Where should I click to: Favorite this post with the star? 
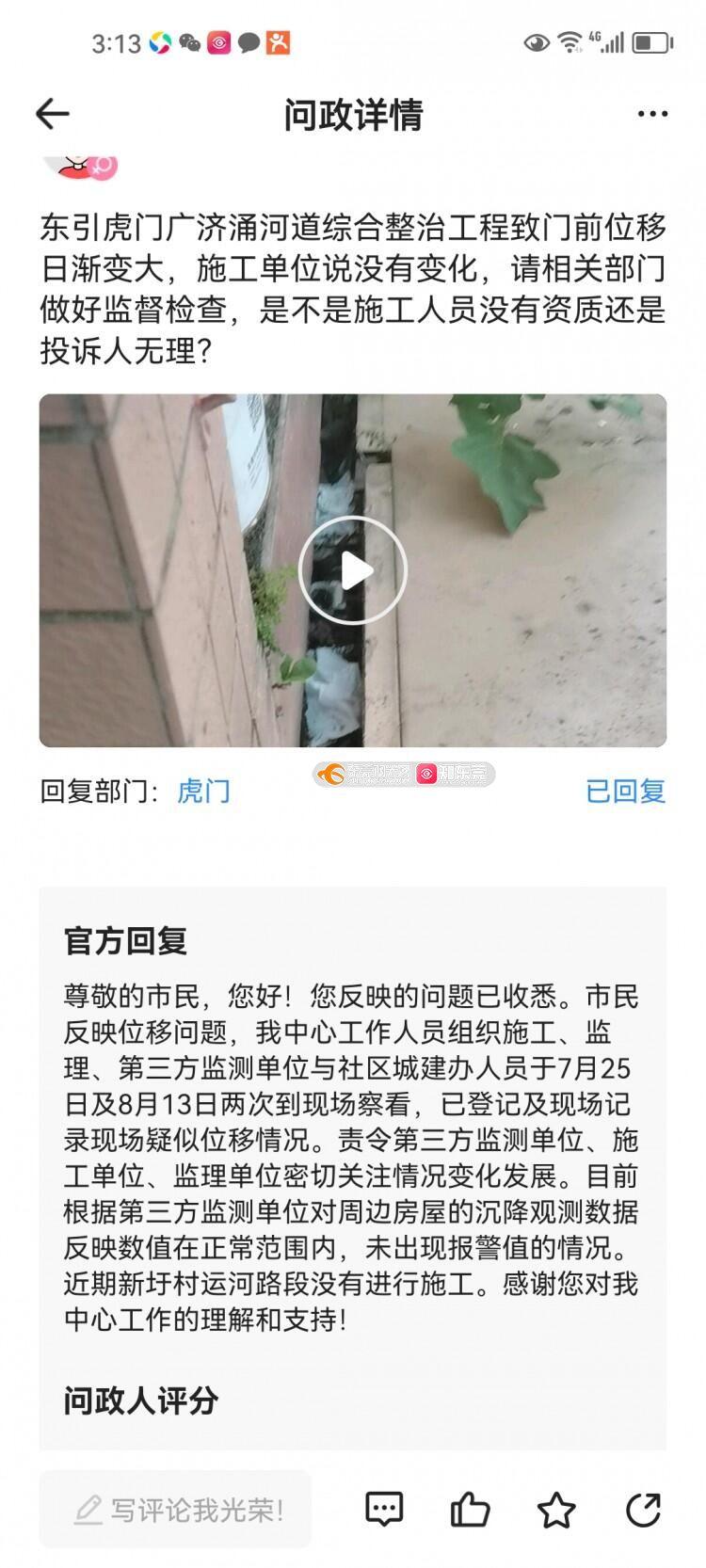[556, 1510]
